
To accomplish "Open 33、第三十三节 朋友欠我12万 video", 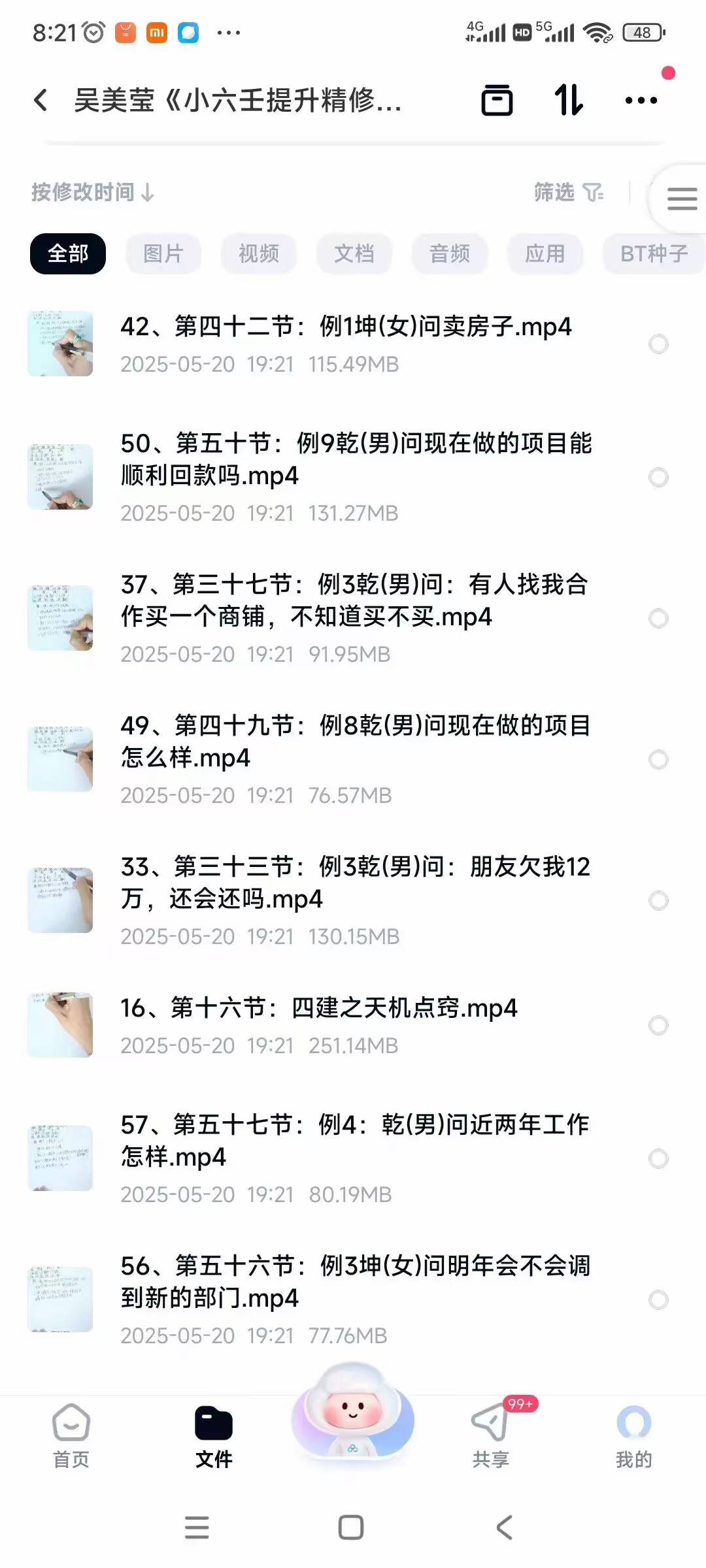I will click(x=355, y=883).
